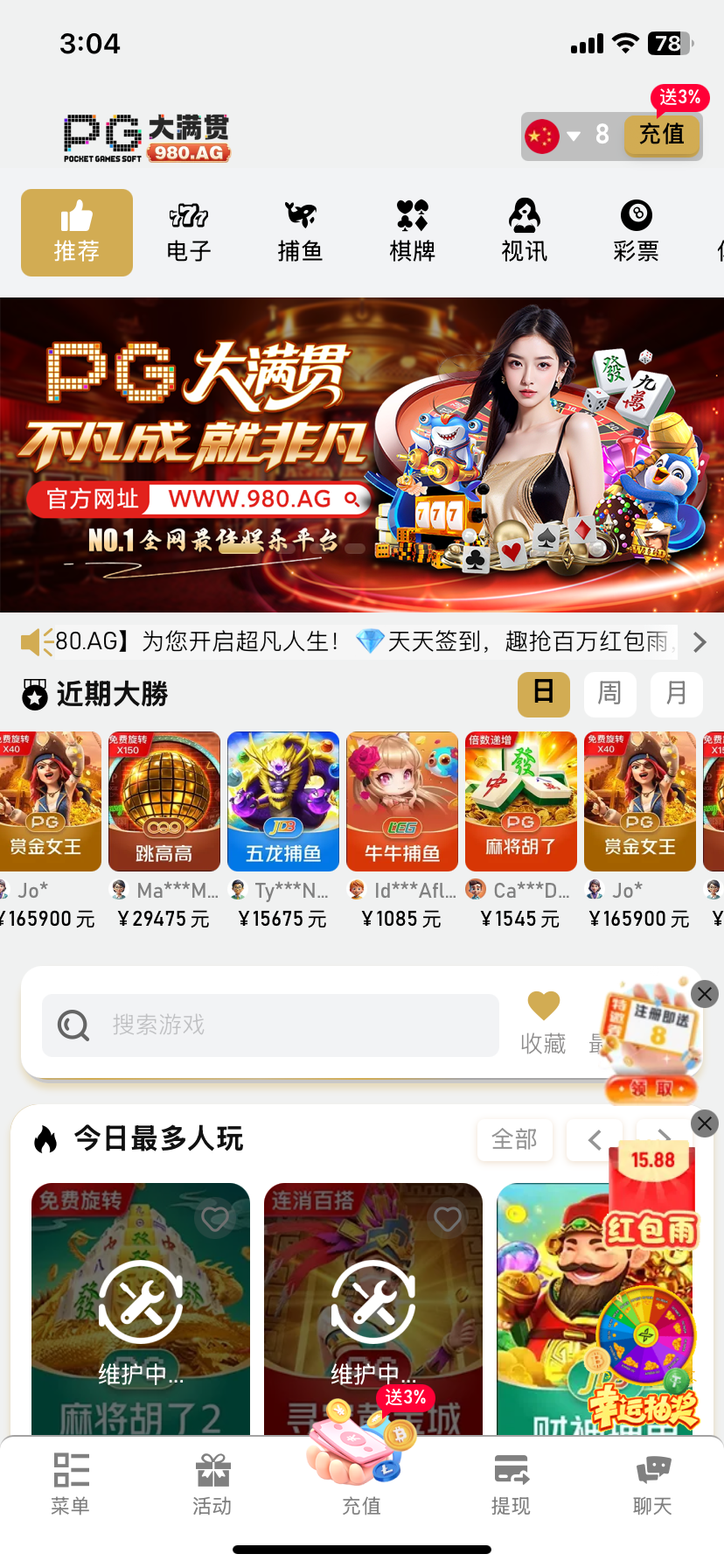The width and height of the screenshot is (724, 1568).
Task: Claim the 领取 register bonus
Action: pyautogui.click(x=651, y=1088)
